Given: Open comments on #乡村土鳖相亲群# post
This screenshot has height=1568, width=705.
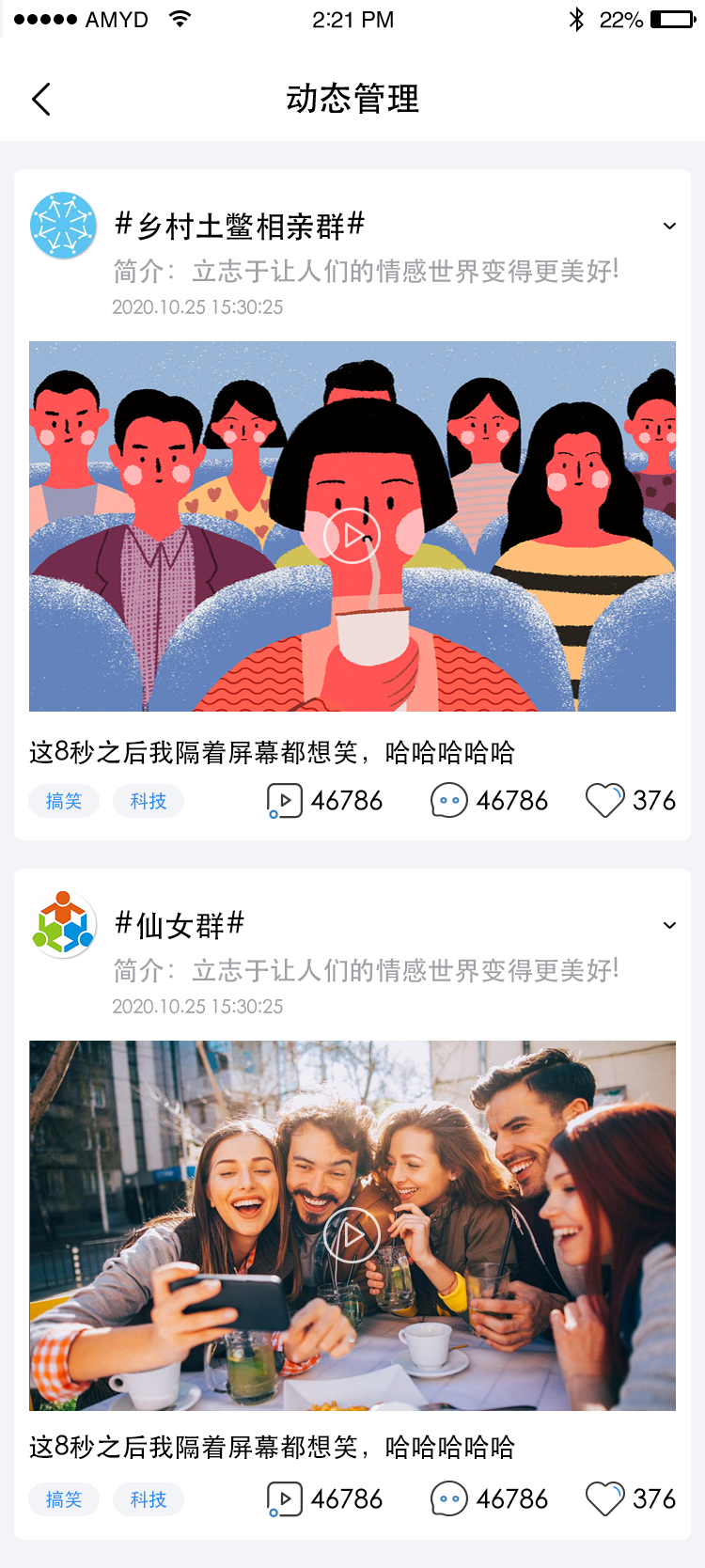Looking at the screenshot, I should click(449, 801).
